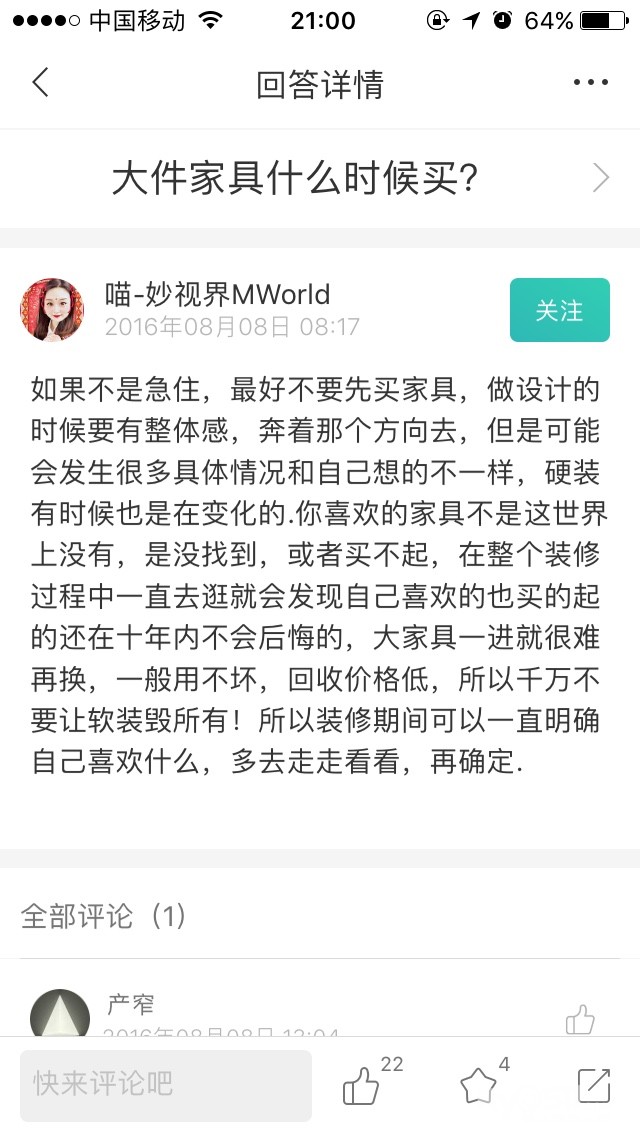Open the question 大件家具什么时候买?
Image resolution: width=640 pixels, height=1136 pixels.
click(x=320, y=178)
